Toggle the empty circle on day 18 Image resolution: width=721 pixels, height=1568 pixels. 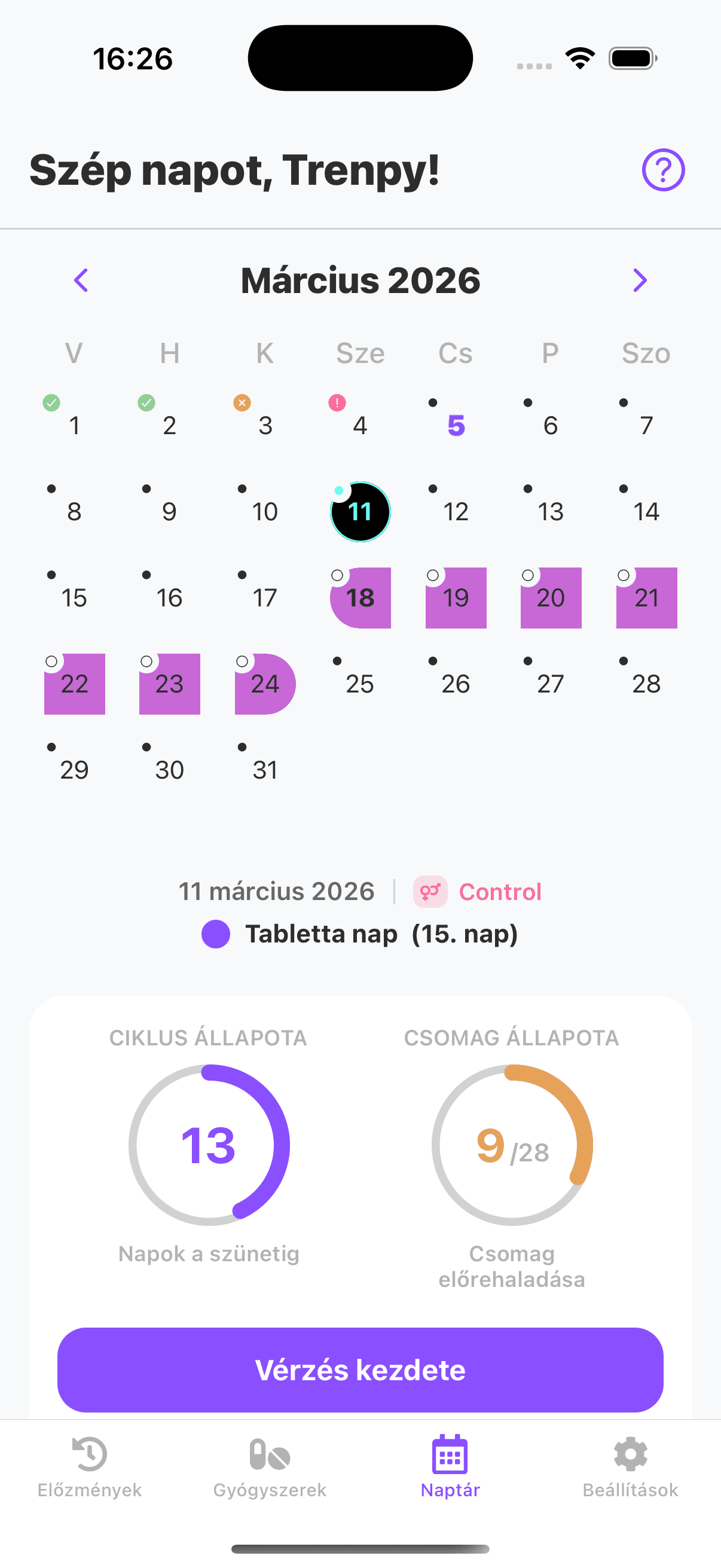click(337, 575)
